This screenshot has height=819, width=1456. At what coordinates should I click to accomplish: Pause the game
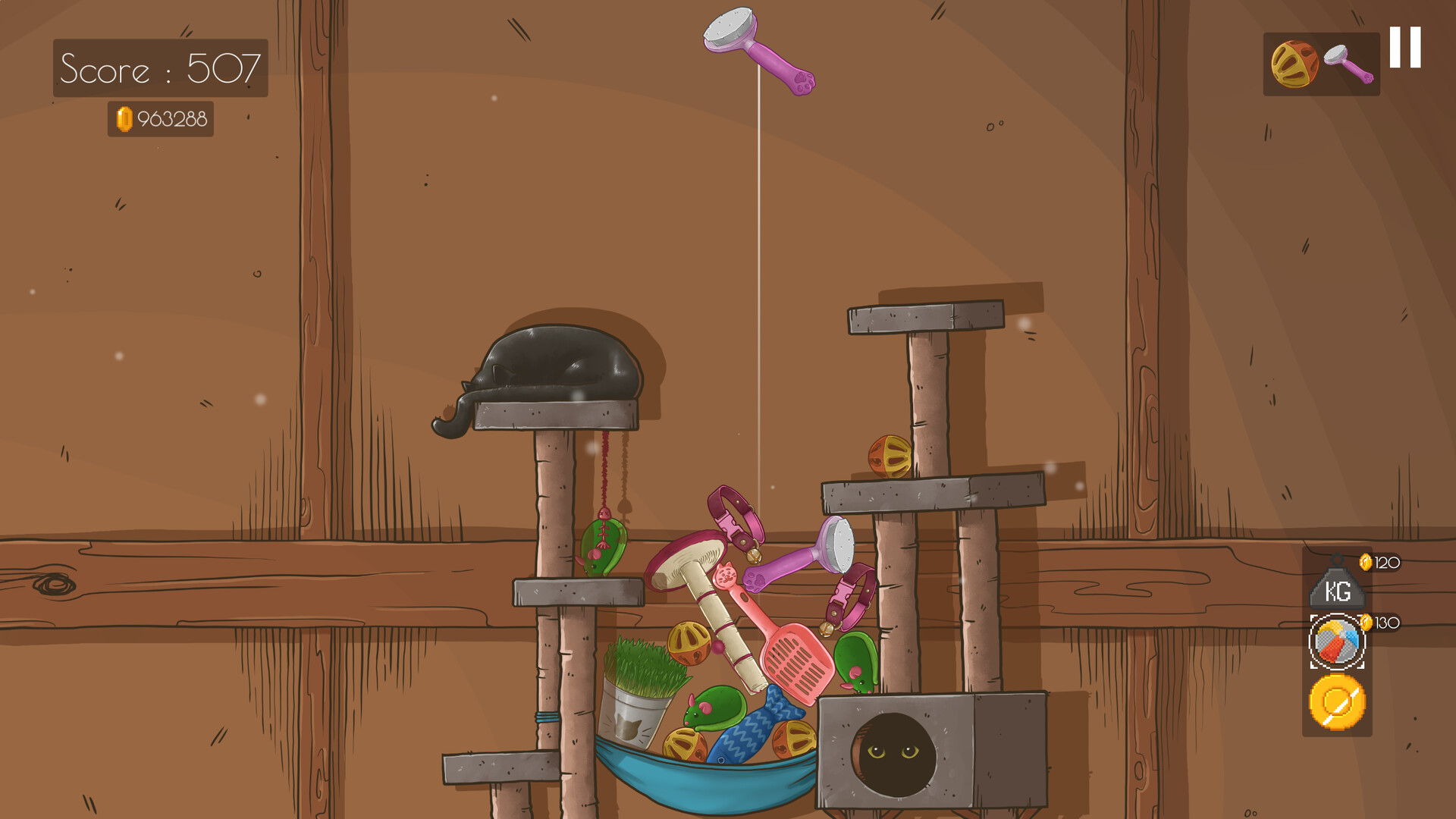[1404, 48]
